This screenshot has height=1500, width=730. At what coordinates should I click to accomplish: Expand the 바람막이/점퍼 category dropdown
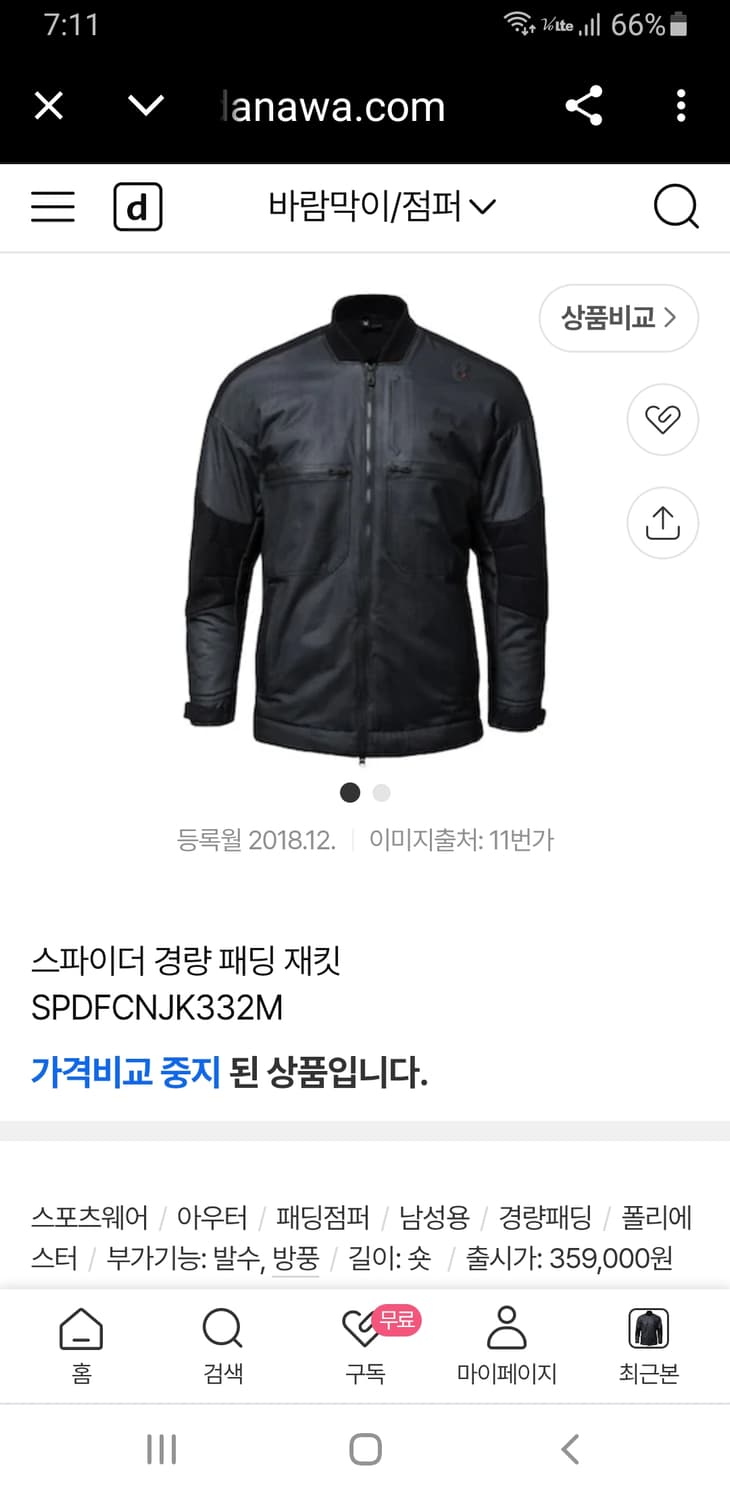coord(376,207)
